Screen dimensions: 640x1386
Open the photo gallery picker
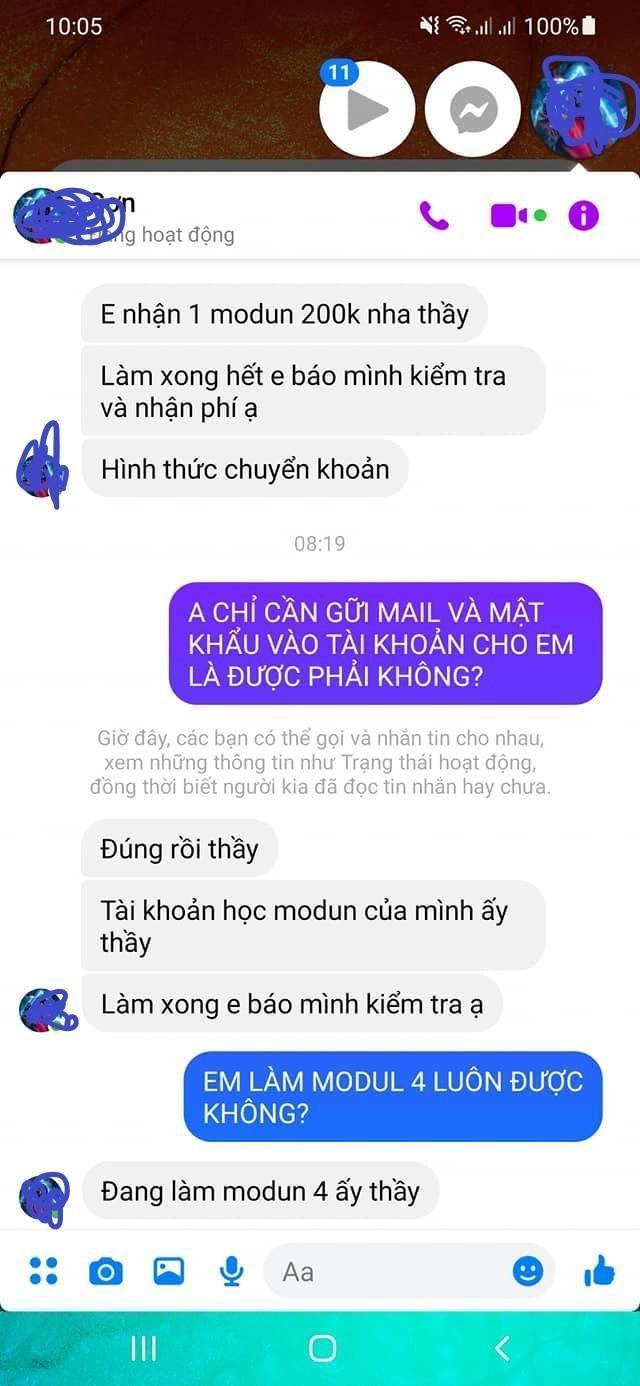pyautogui.click(x=168, y=1271)
